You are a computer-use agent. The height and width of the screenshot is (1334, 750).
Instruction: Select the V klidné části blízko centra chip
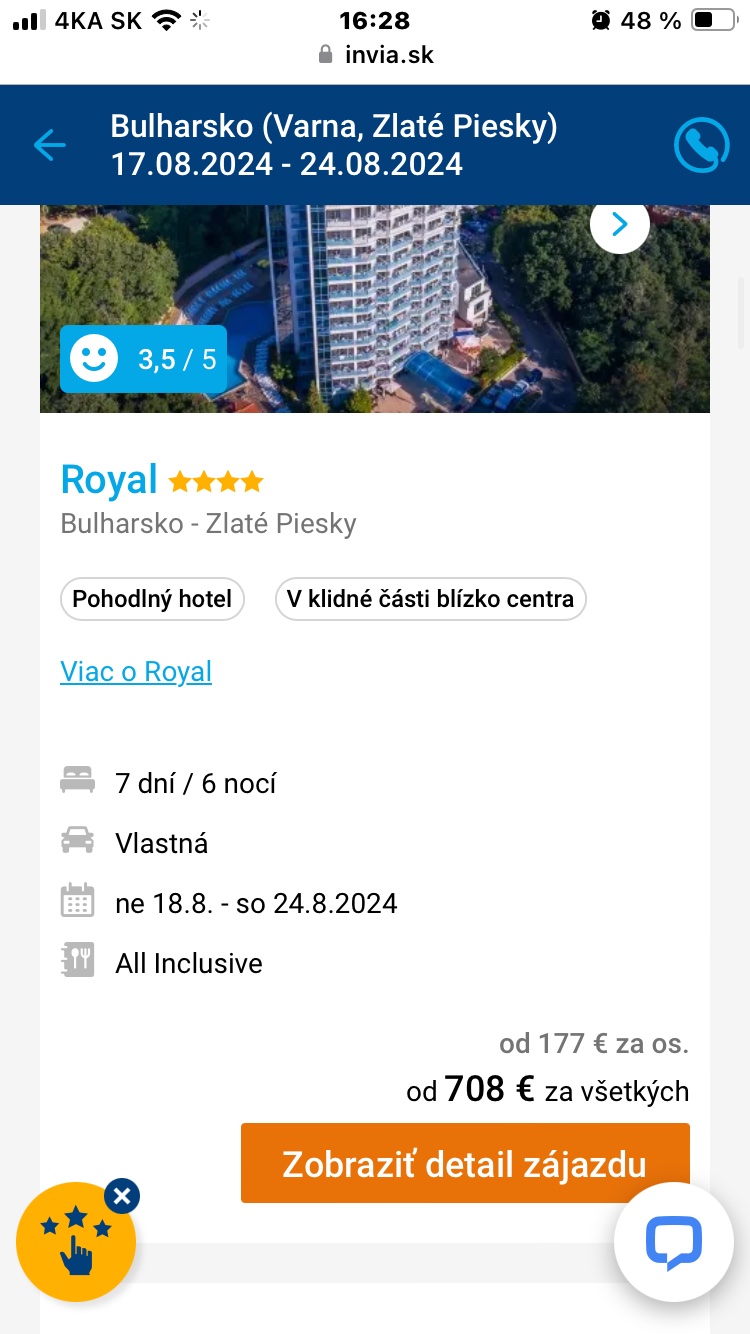tap(430, 599)
